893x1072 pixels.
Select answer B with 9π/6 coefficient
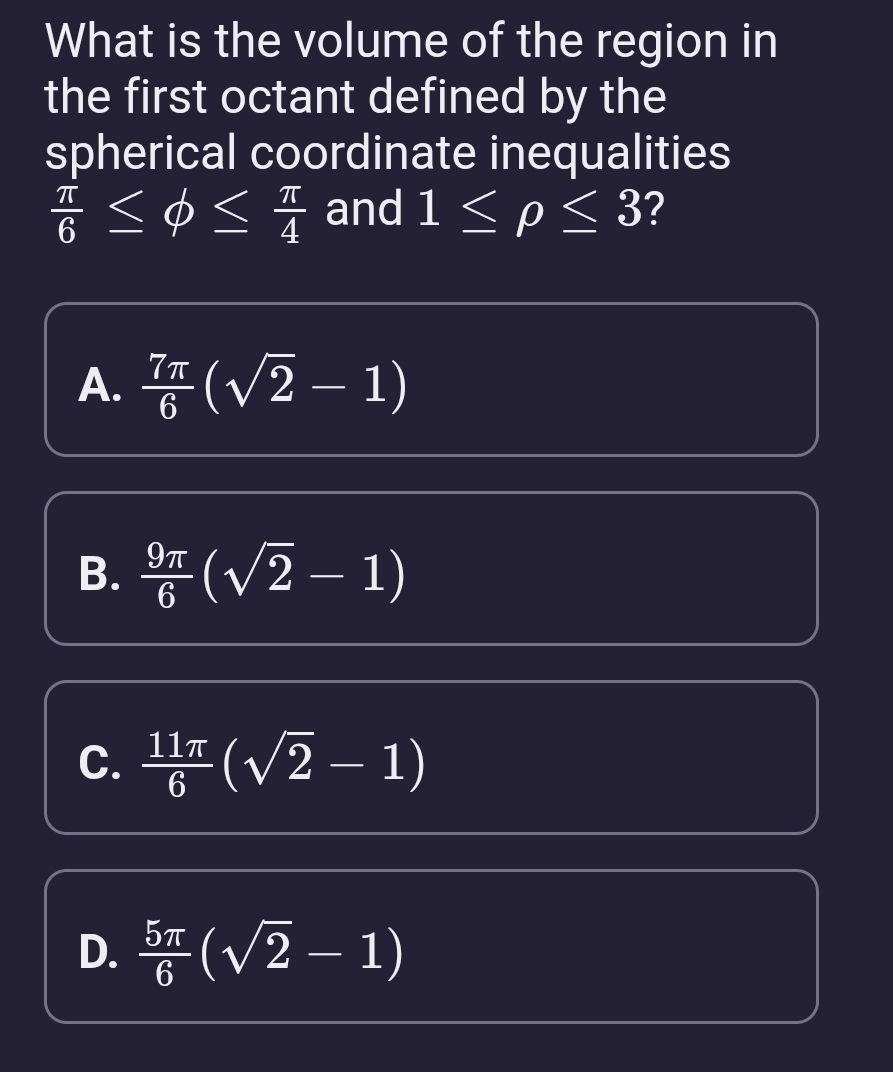click(x=432, y=567)
